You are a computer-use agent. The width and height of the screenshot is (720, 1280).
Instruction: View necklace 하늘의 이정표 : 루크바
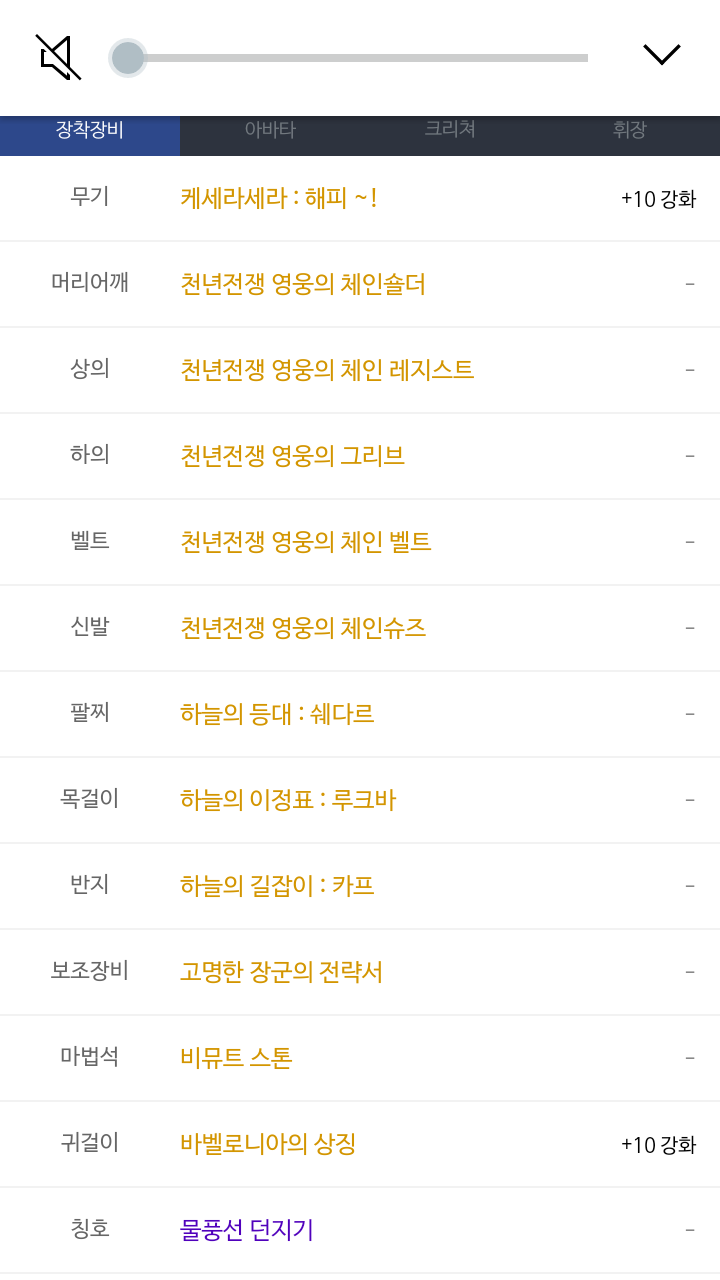pos(288,800)
